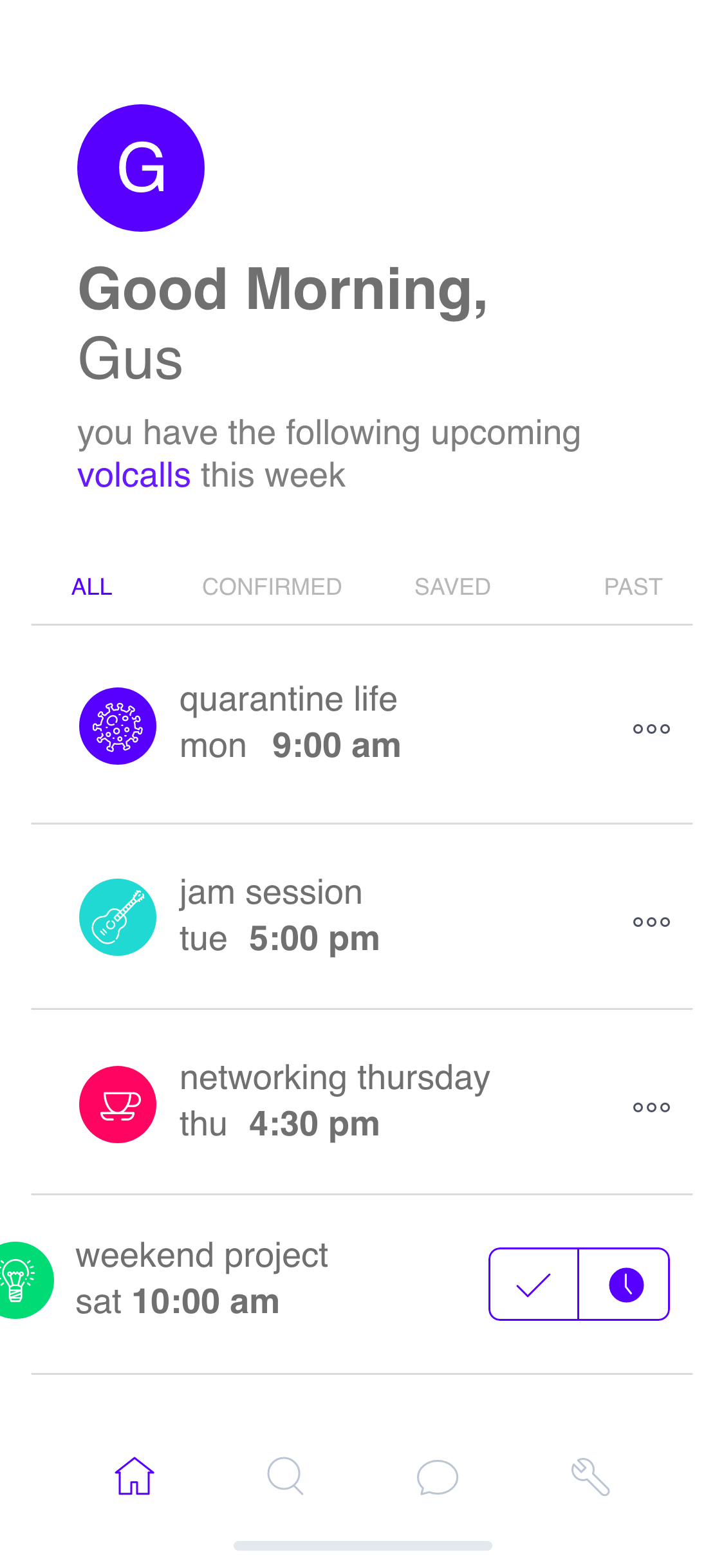The image size is (724, 1568).
Task: Open the search tab
Action: coord(286,1476)
